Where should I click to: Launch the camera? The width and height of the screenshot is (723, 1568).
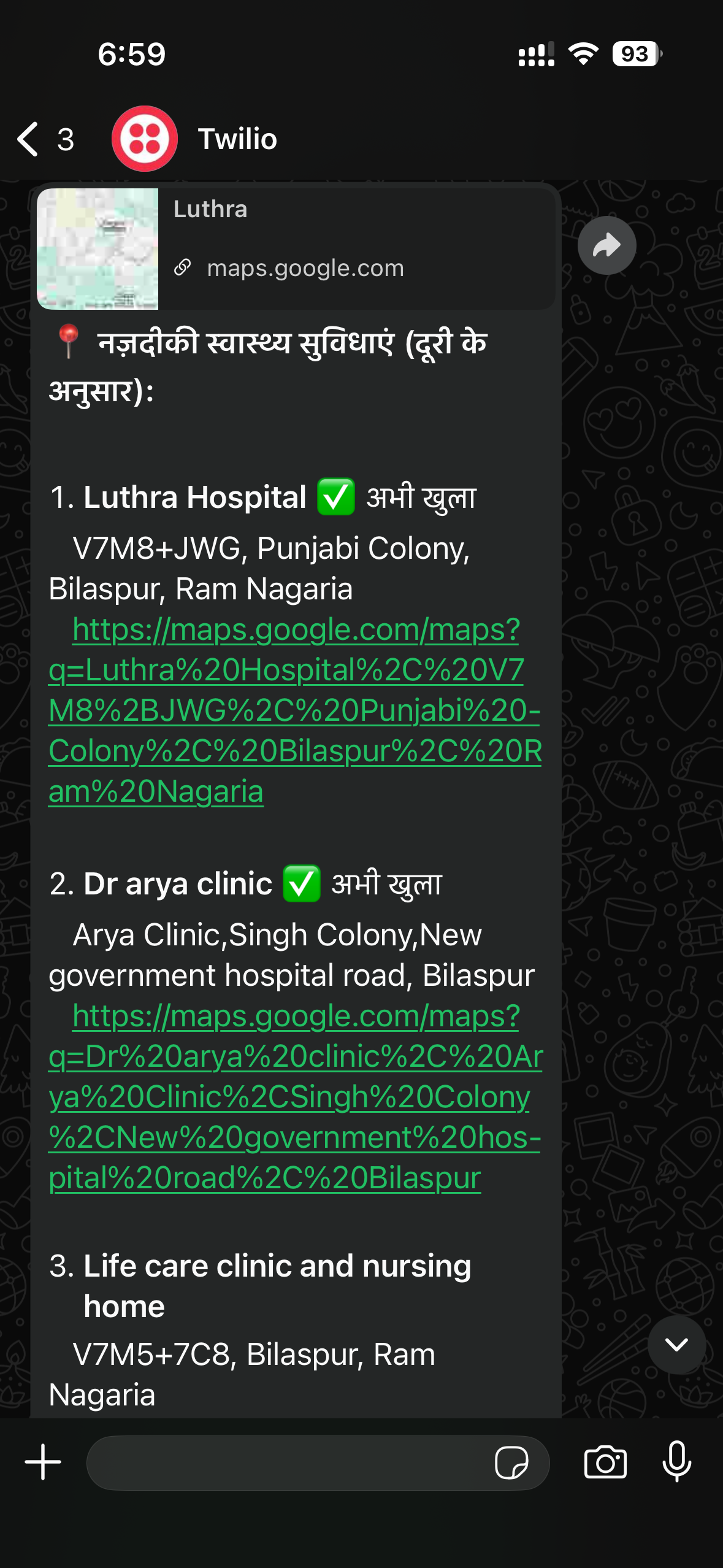click(x=605, y=1463)
